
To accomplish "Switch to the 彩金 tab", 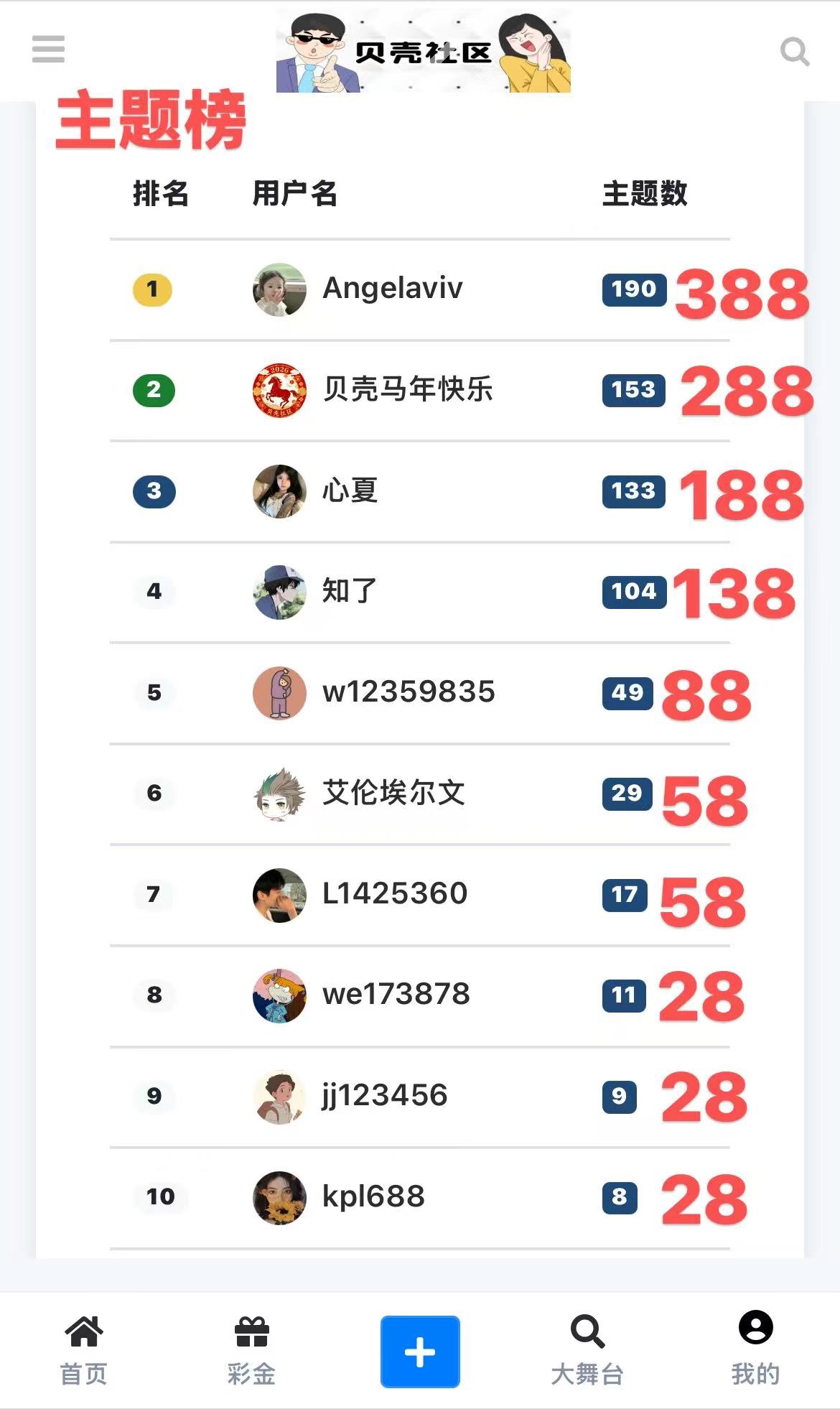I will 251,1349.
